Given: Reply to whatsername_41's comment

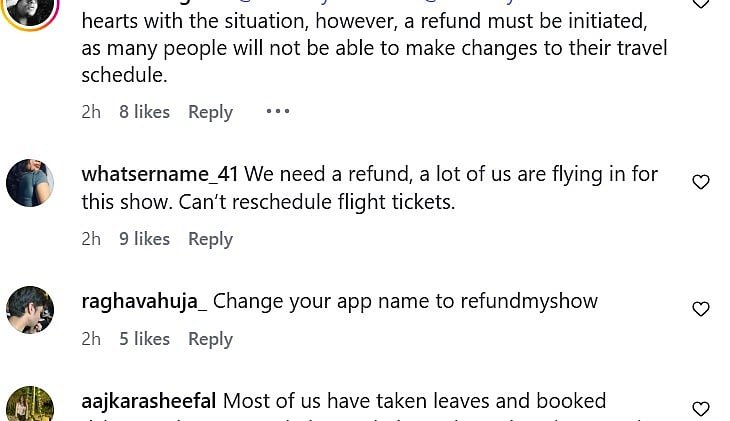Looking at the screenshot, I should pyautogui.click(x=210, y=239).
